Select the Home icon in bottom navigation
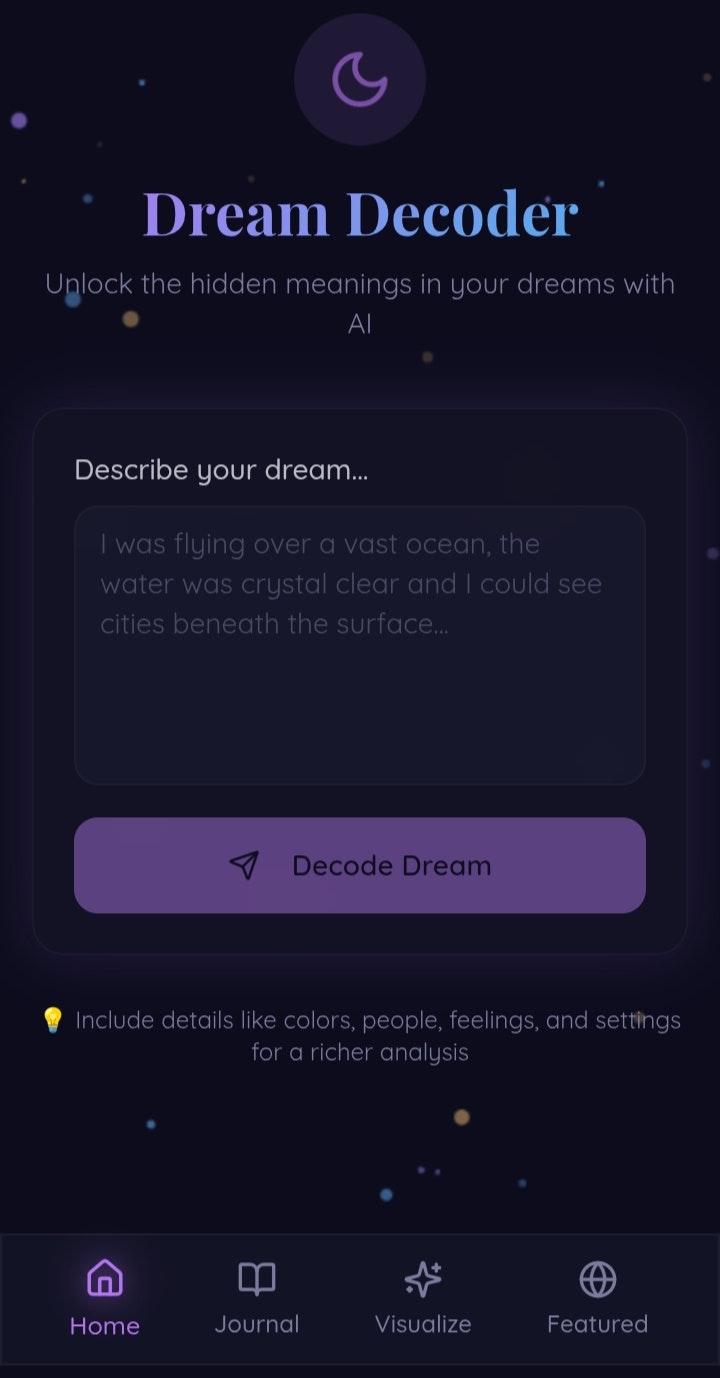 [x=104, y=1278]
